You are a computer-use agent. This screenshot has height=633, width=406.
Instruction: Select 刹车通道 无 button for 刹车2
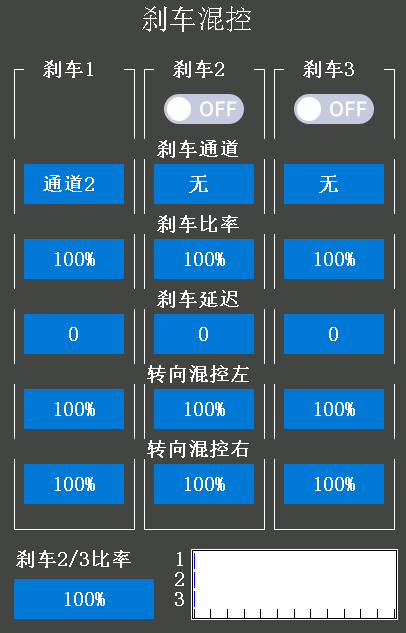(204, 184)
